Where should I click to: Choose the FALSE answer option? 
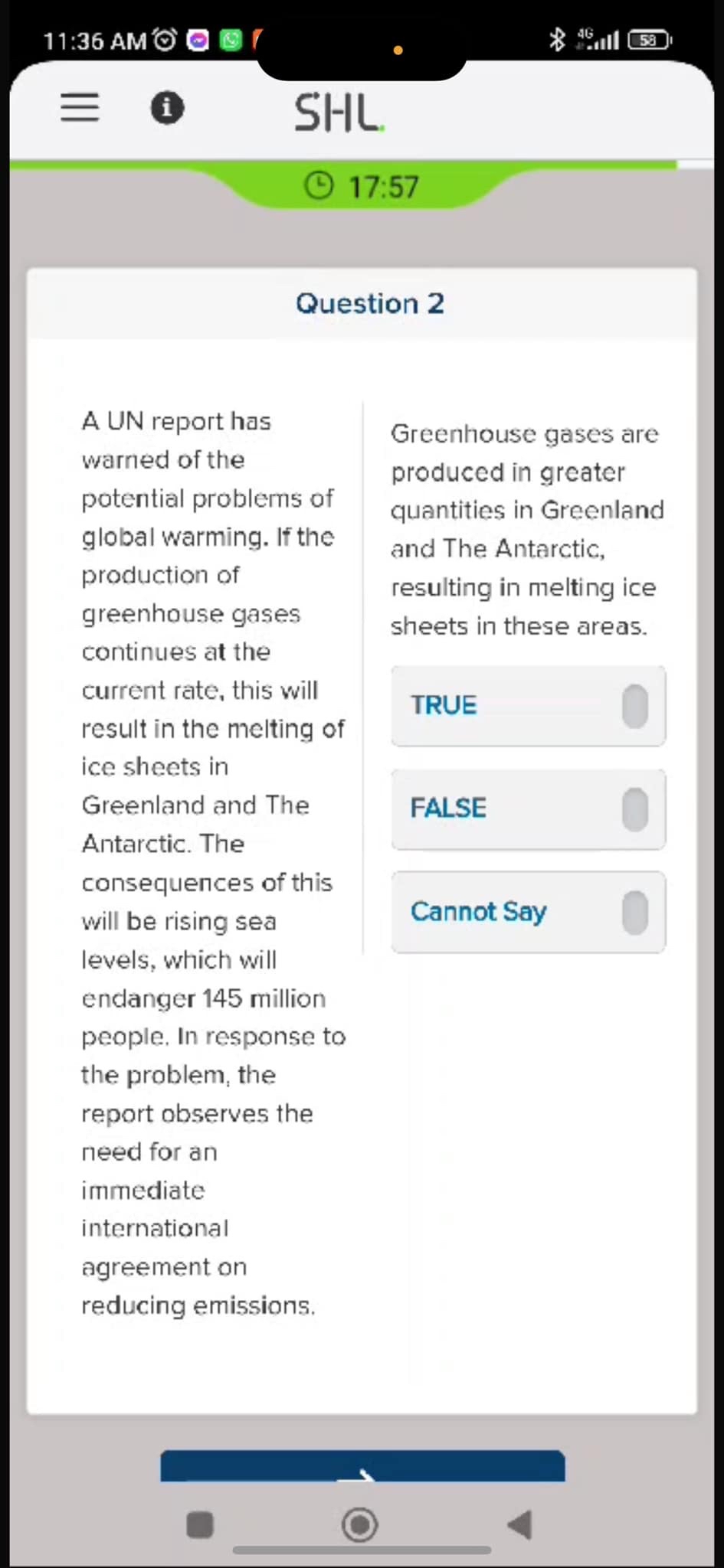(528, 809)
